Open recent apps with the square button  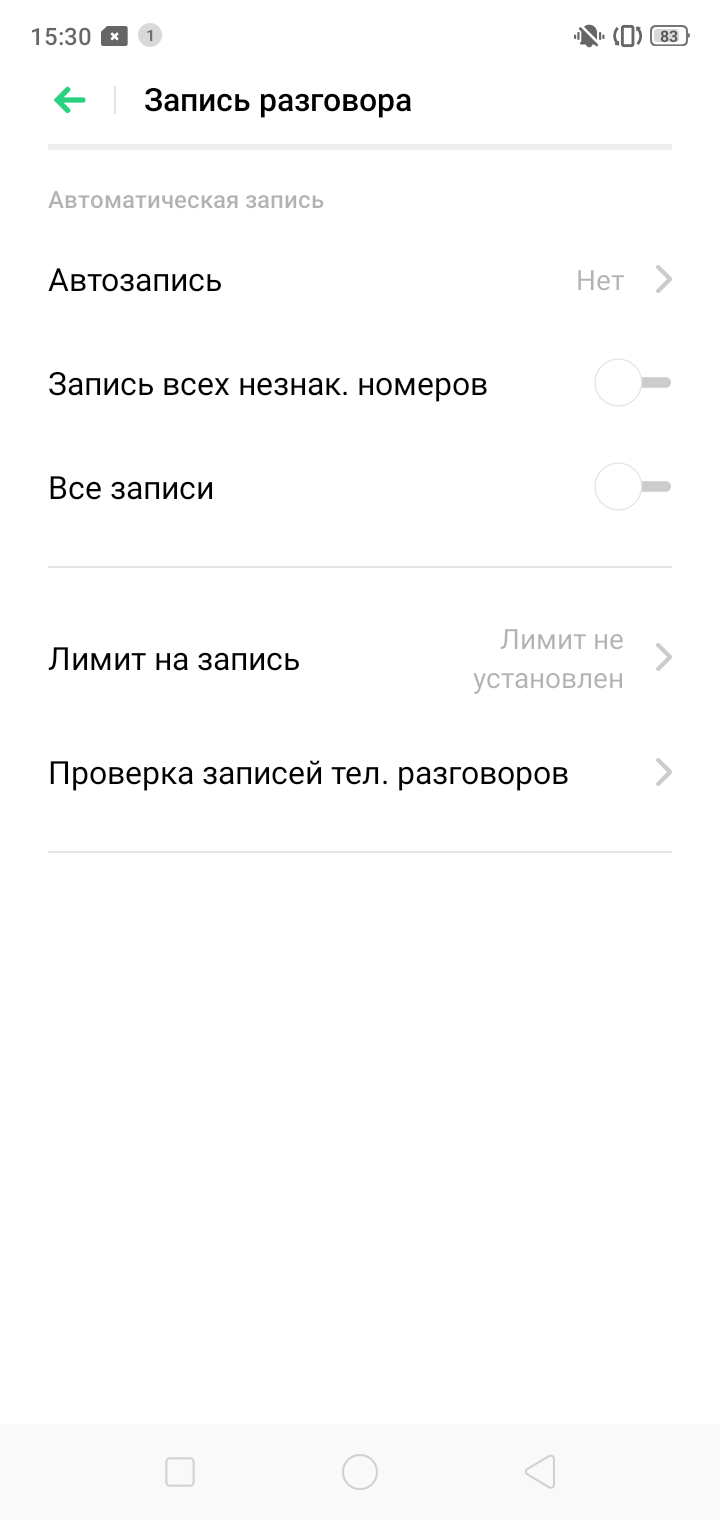pyautogui.click(x=180, y=1472)
